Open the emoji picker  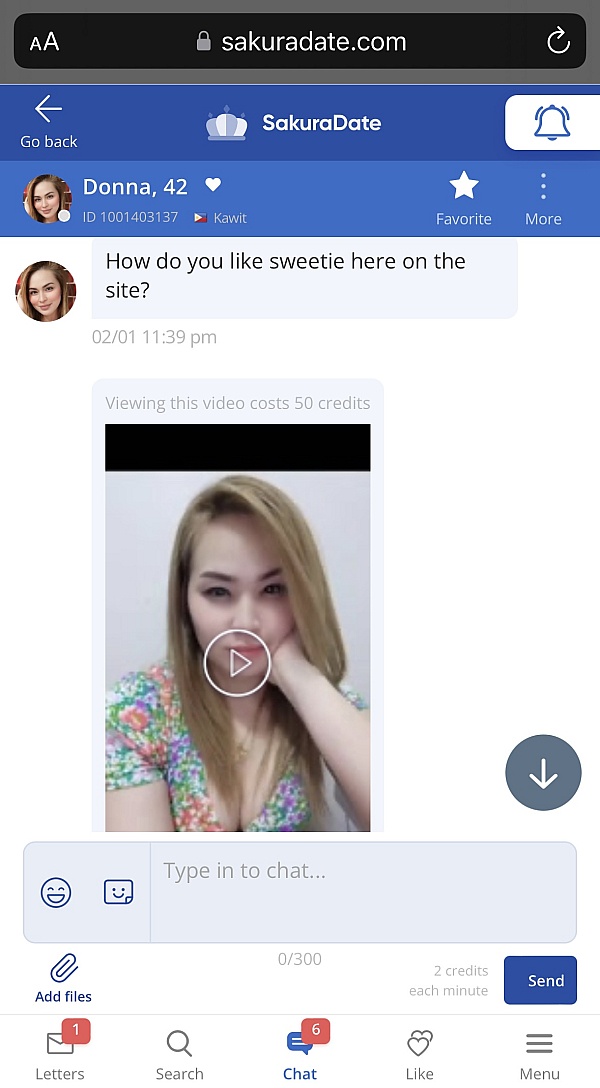pyautogui.click(x=56, y=892)
